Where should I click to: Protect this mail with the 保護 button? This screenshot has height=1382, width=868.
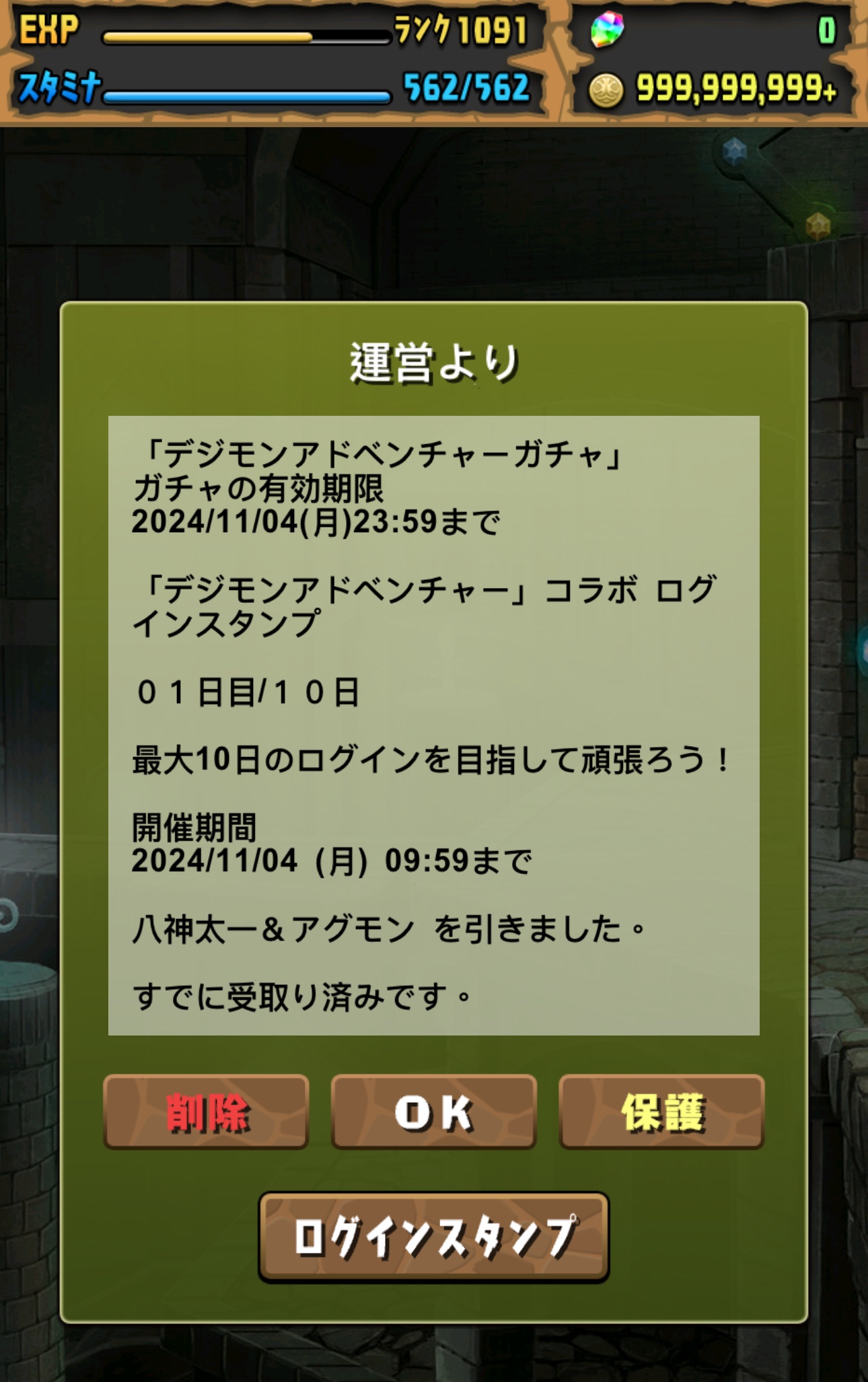661,1112
